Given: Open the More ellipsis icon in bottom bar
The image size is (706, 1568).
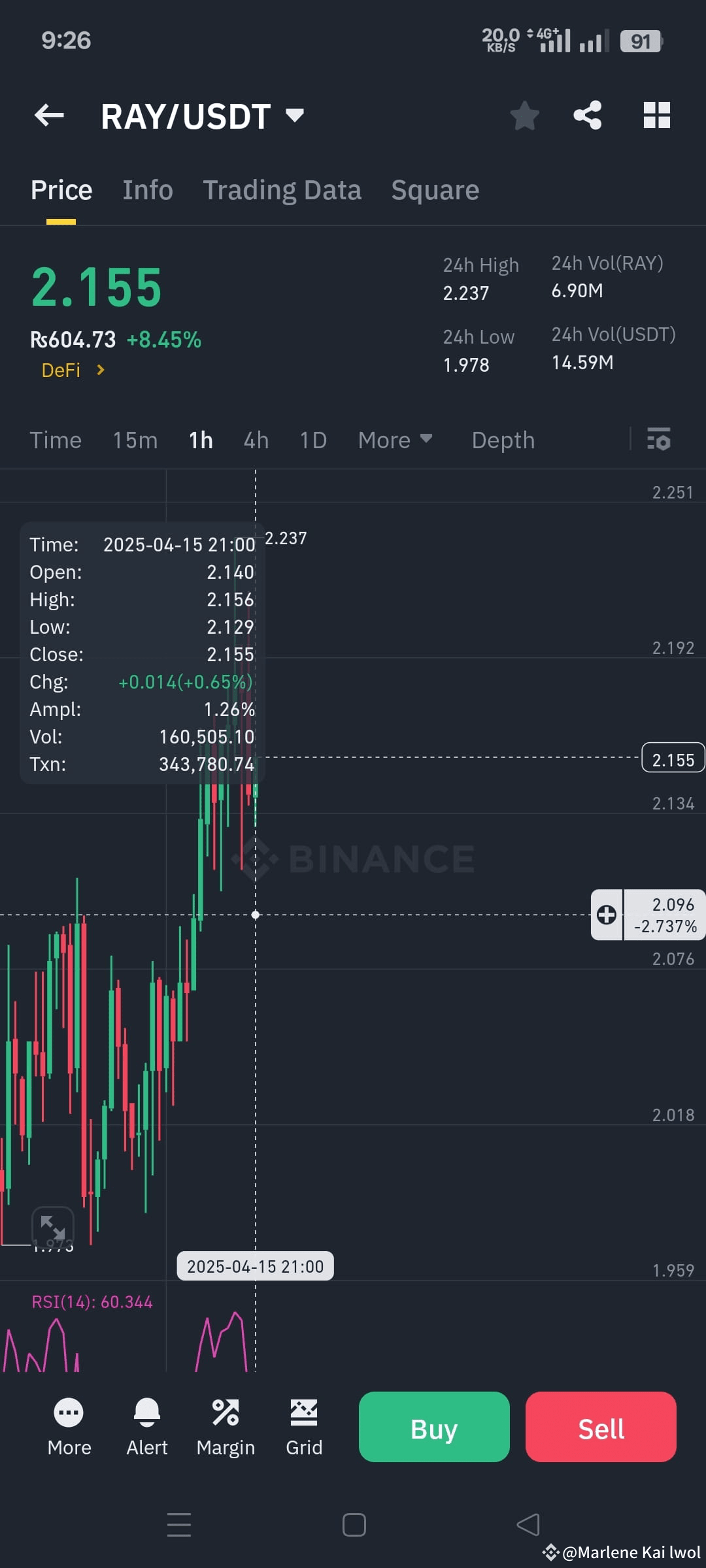Looking at the screenshot, I should (69, 1411).
